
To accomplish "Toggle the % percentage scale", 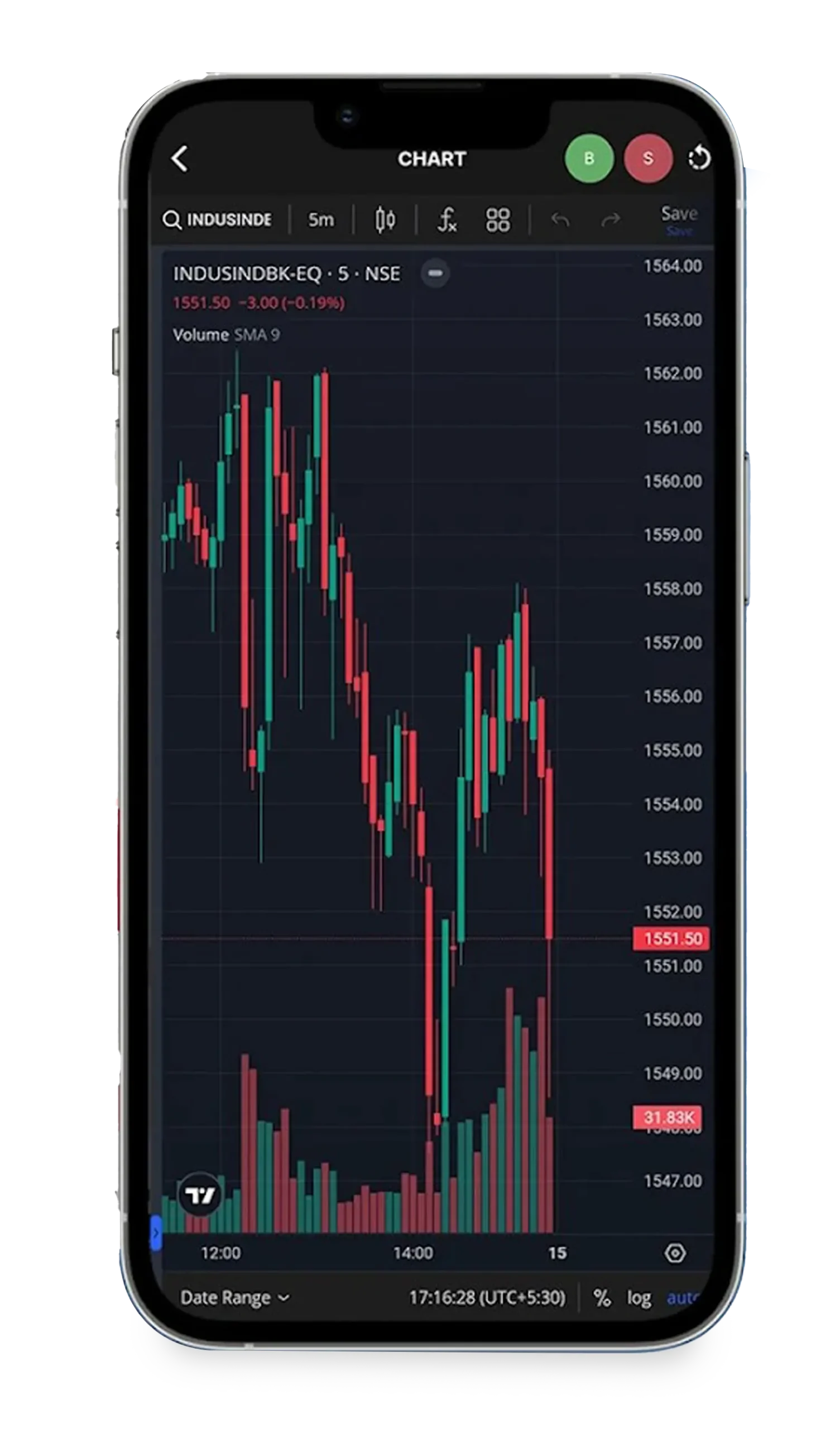I will pyautogui.click(x=602, y=1297).
